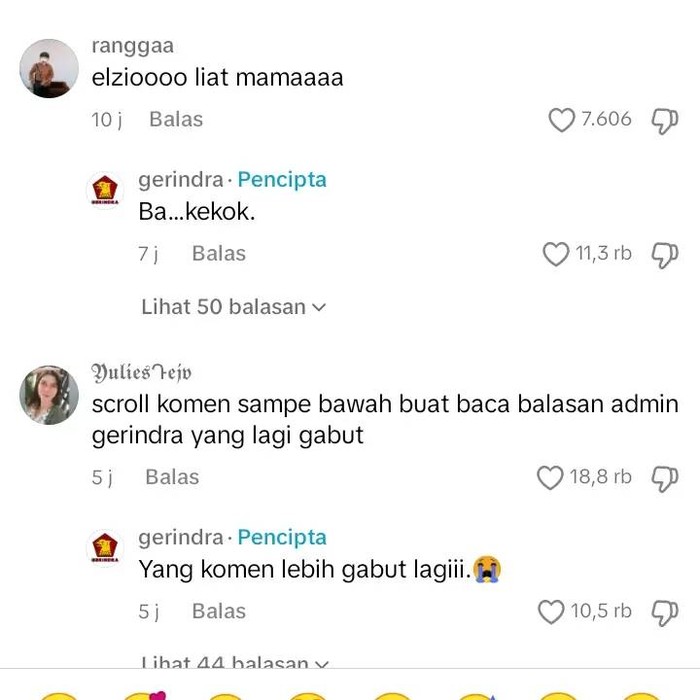Open gerindra profile from "Ba...kekok." reply
700x700 pixels.
tap(105, 190)
